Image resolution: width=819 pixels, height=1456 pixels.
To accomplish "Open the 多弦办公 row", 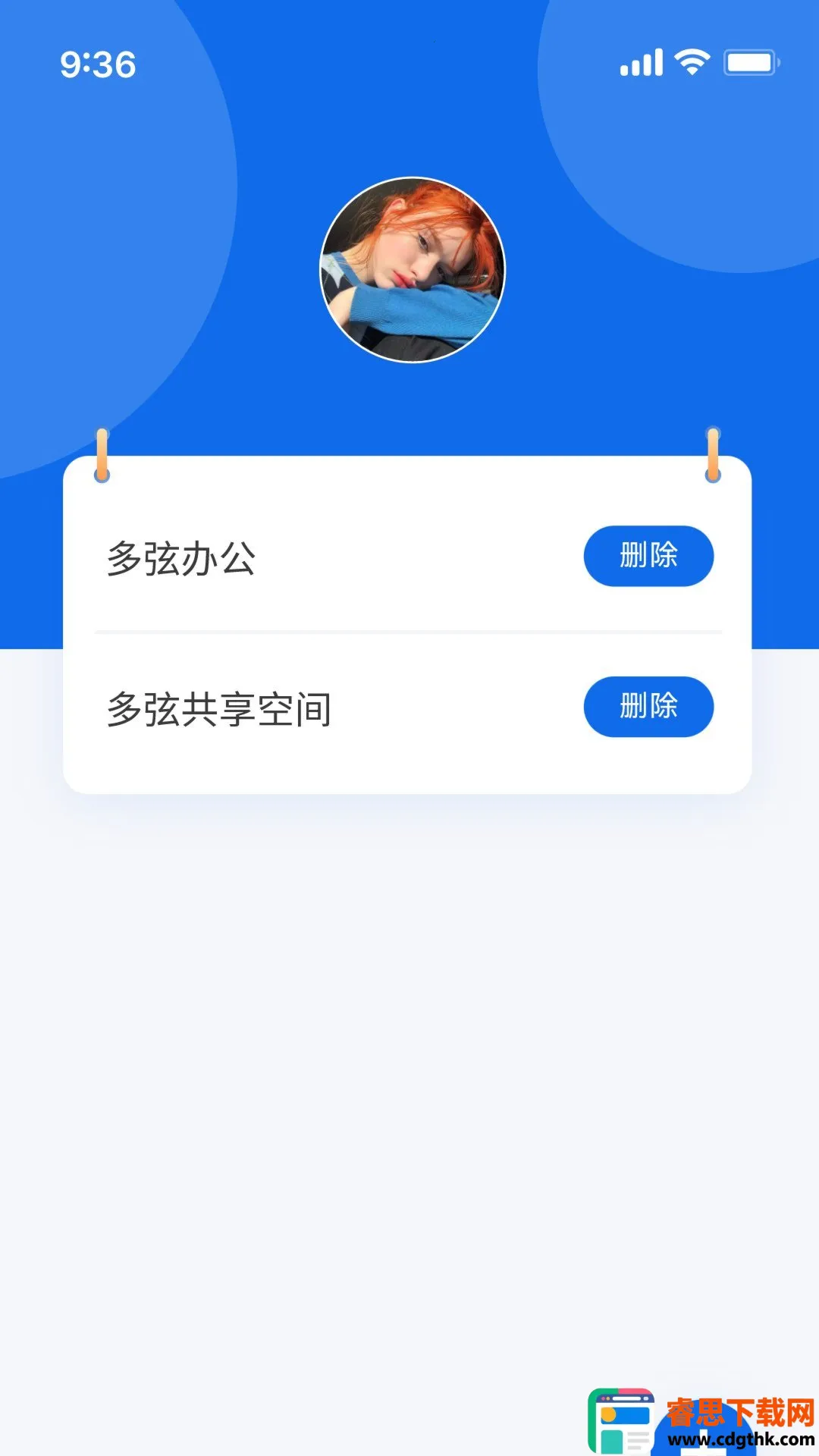I will point(182,559).
